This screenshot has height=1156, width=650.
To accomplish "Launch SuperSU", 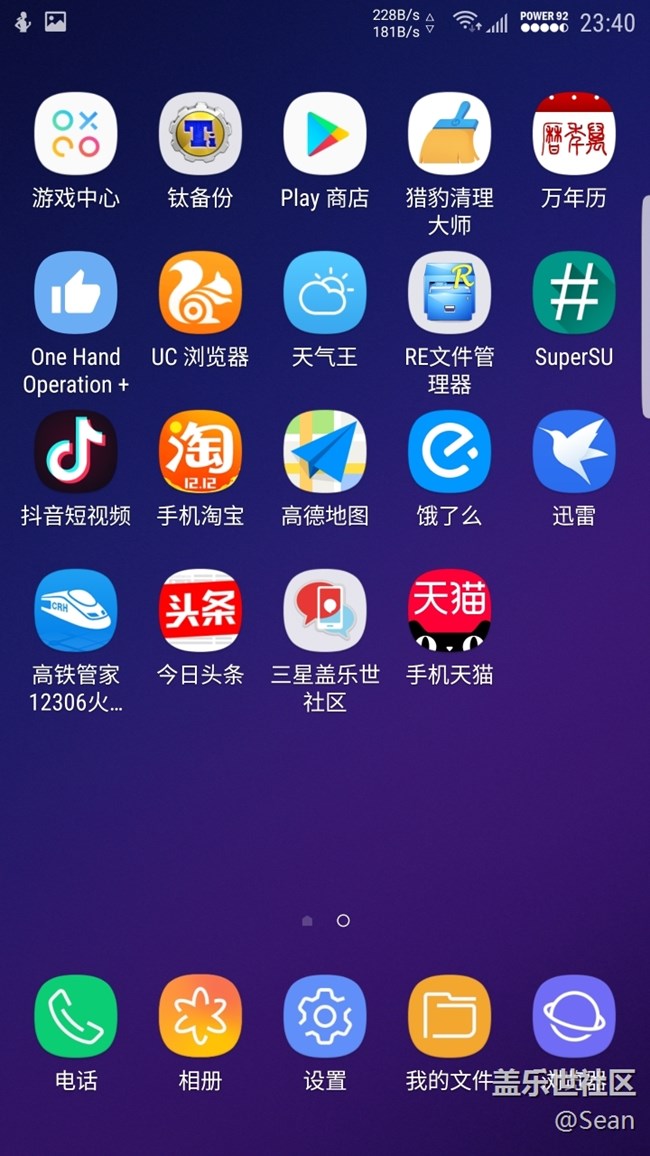I will pyautogui.click(x=574, y=293).
